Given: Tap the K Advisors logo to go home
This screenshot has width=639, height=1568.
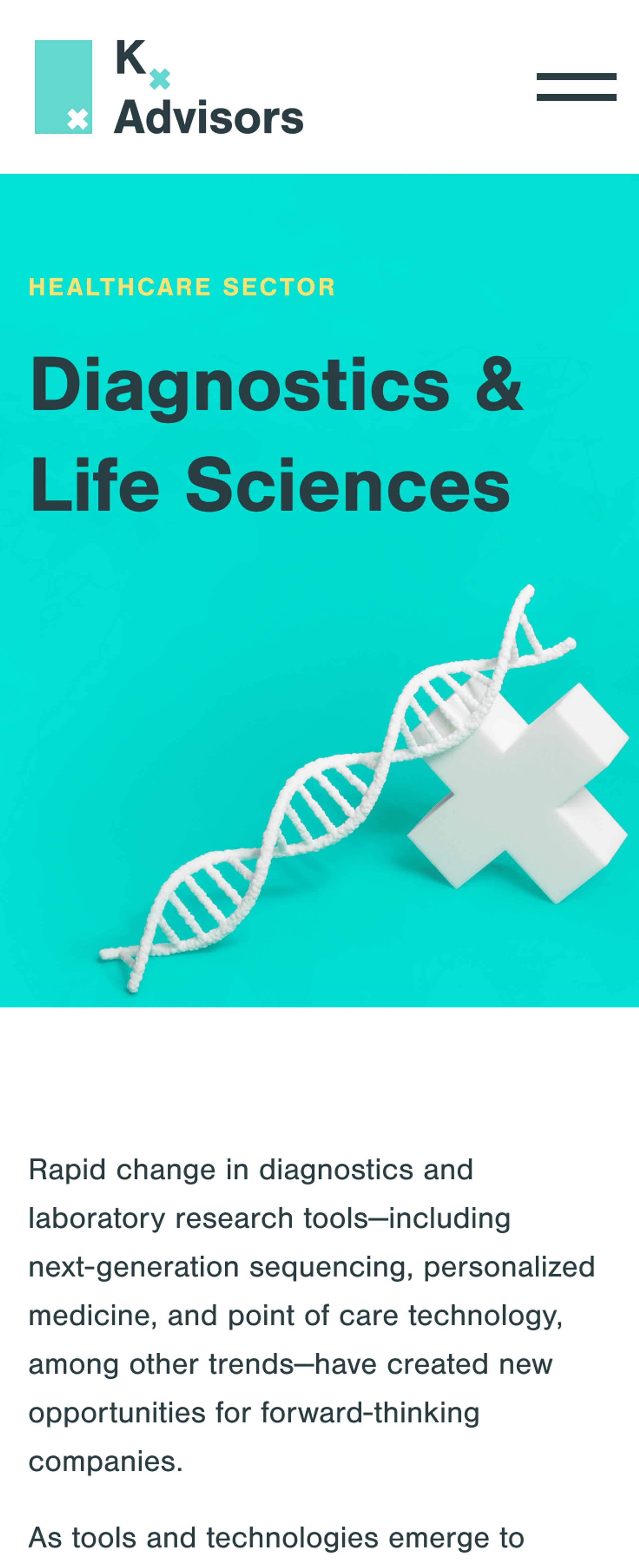Looking at the screenshot, I should tap(169, 87).
